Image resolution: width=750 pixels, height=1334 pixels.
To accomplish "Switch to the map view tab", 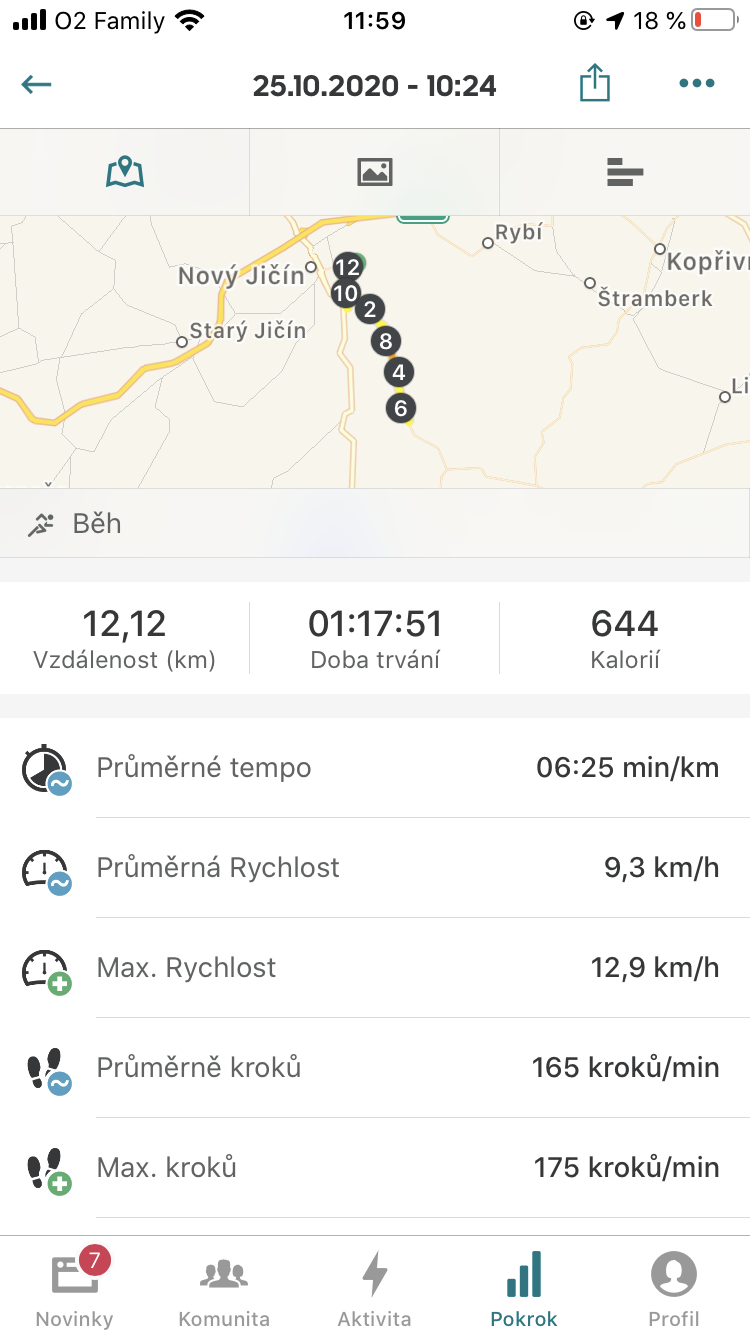I will pyautogui.click(x=125, y=172).
